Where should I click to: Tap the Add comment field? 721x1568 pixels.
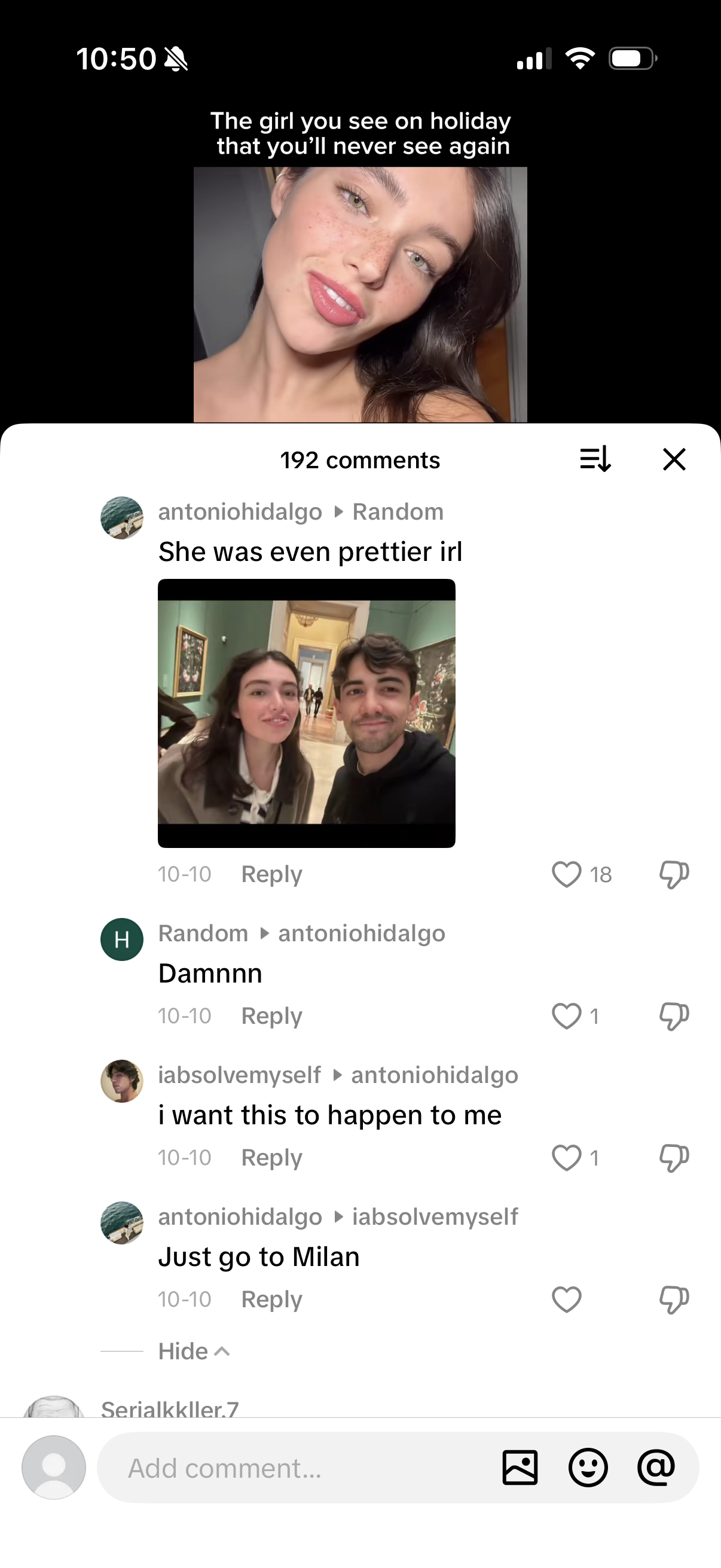click(x=292, y=1468)
